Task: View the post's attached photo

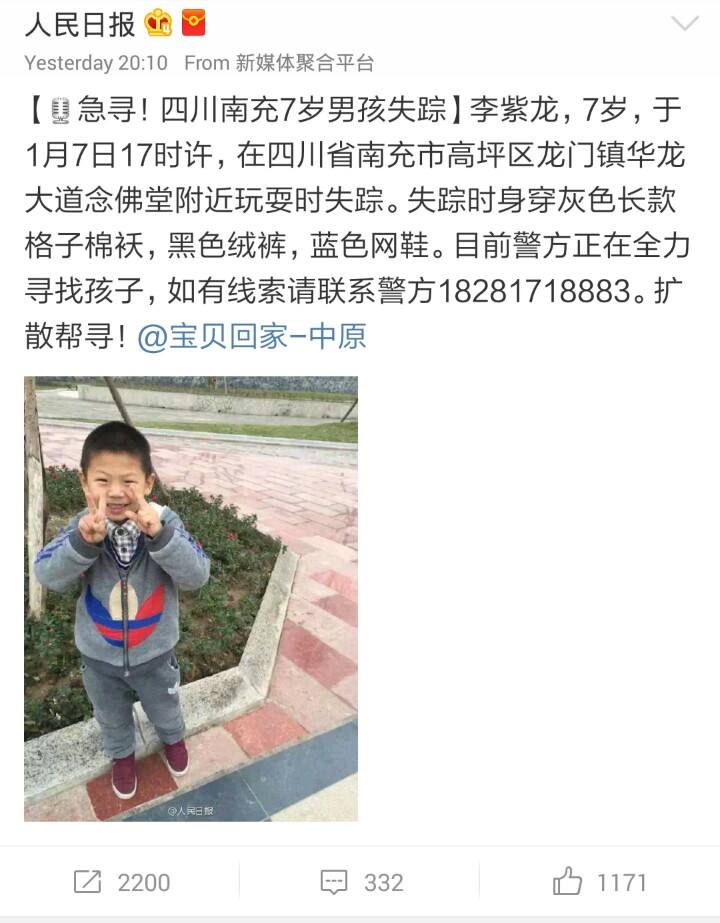Action: [x=191, y=598]
